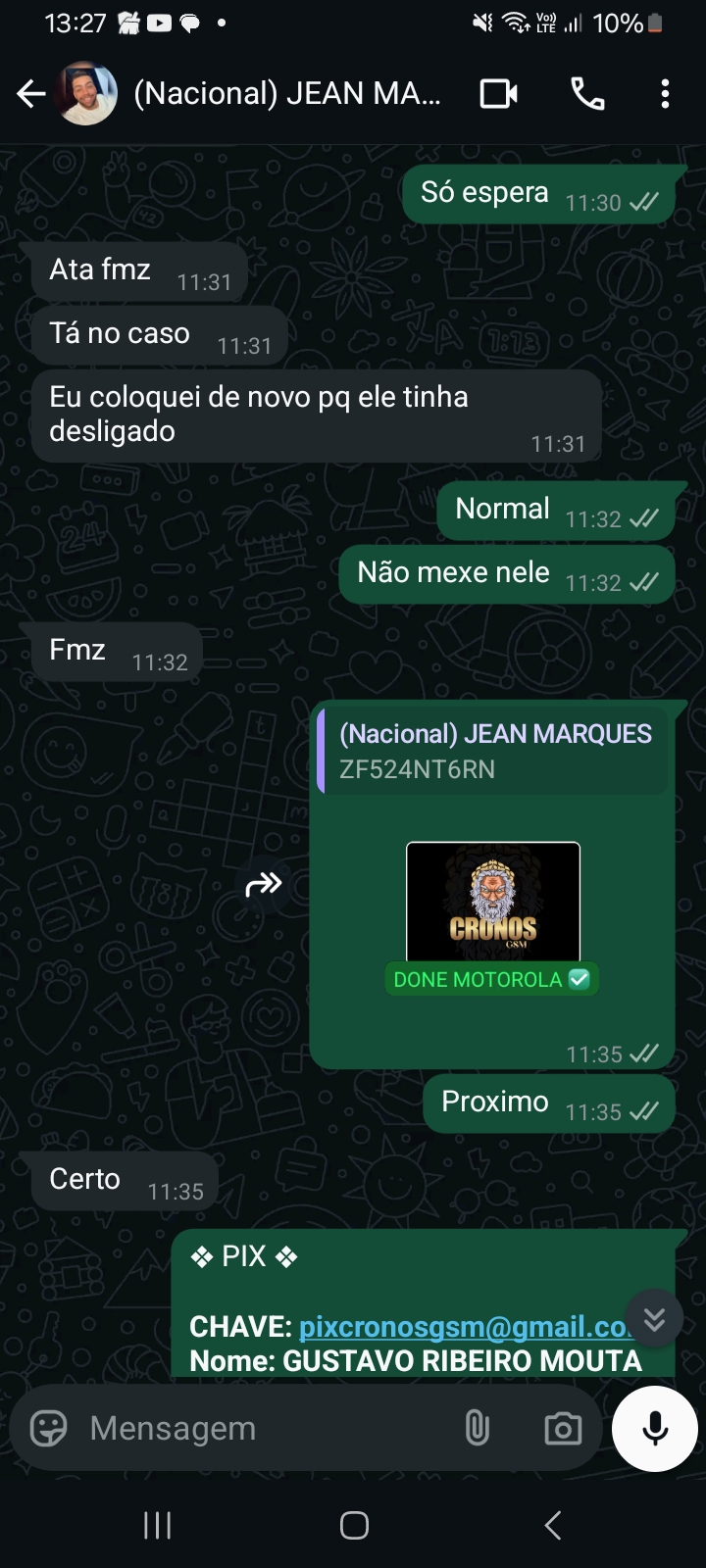This screenshot has height=1568, width=706.
Task: Start a video call
Action: [499, 94]
